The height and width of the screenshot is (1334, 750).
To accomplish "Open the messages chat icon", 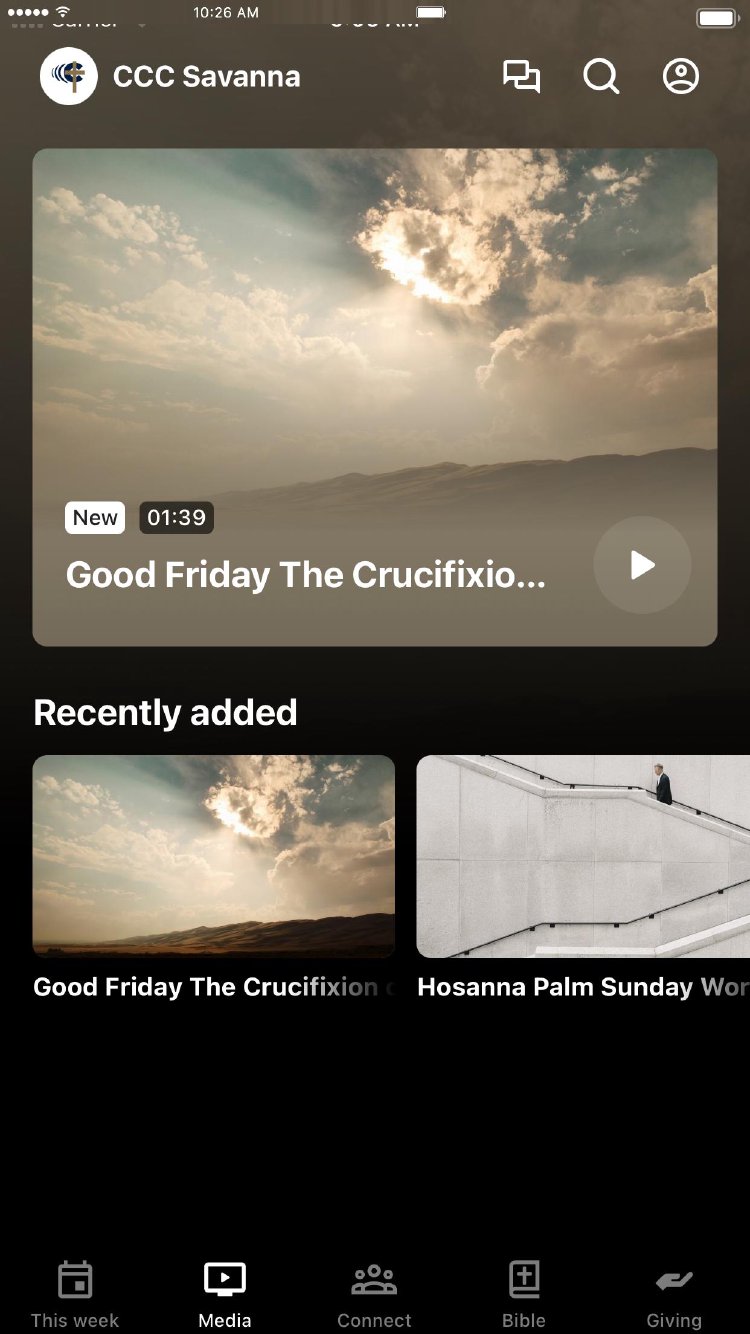I will tap(521, 77).
